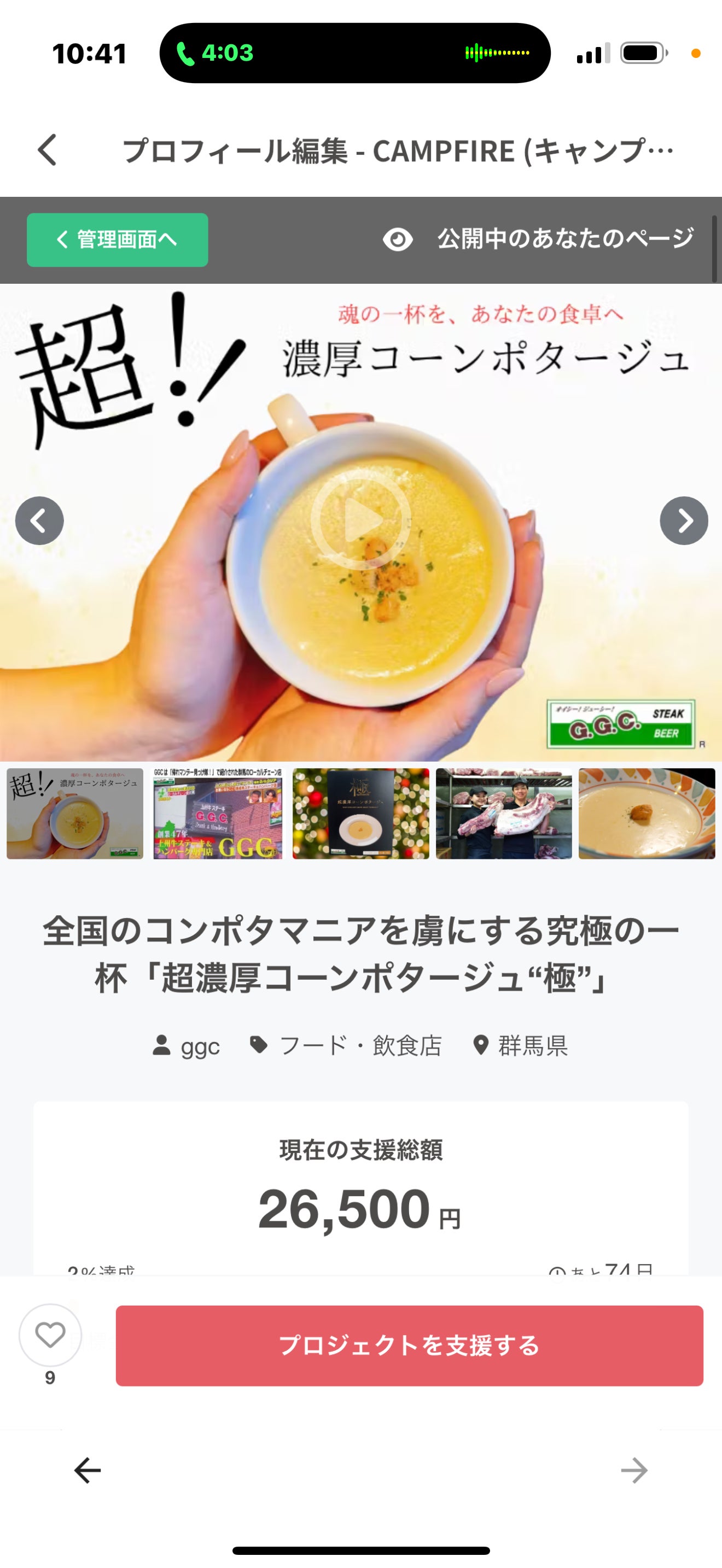Select the first thumbnail of hand-held soup
722x1568 pixels.
pos(75,814)
